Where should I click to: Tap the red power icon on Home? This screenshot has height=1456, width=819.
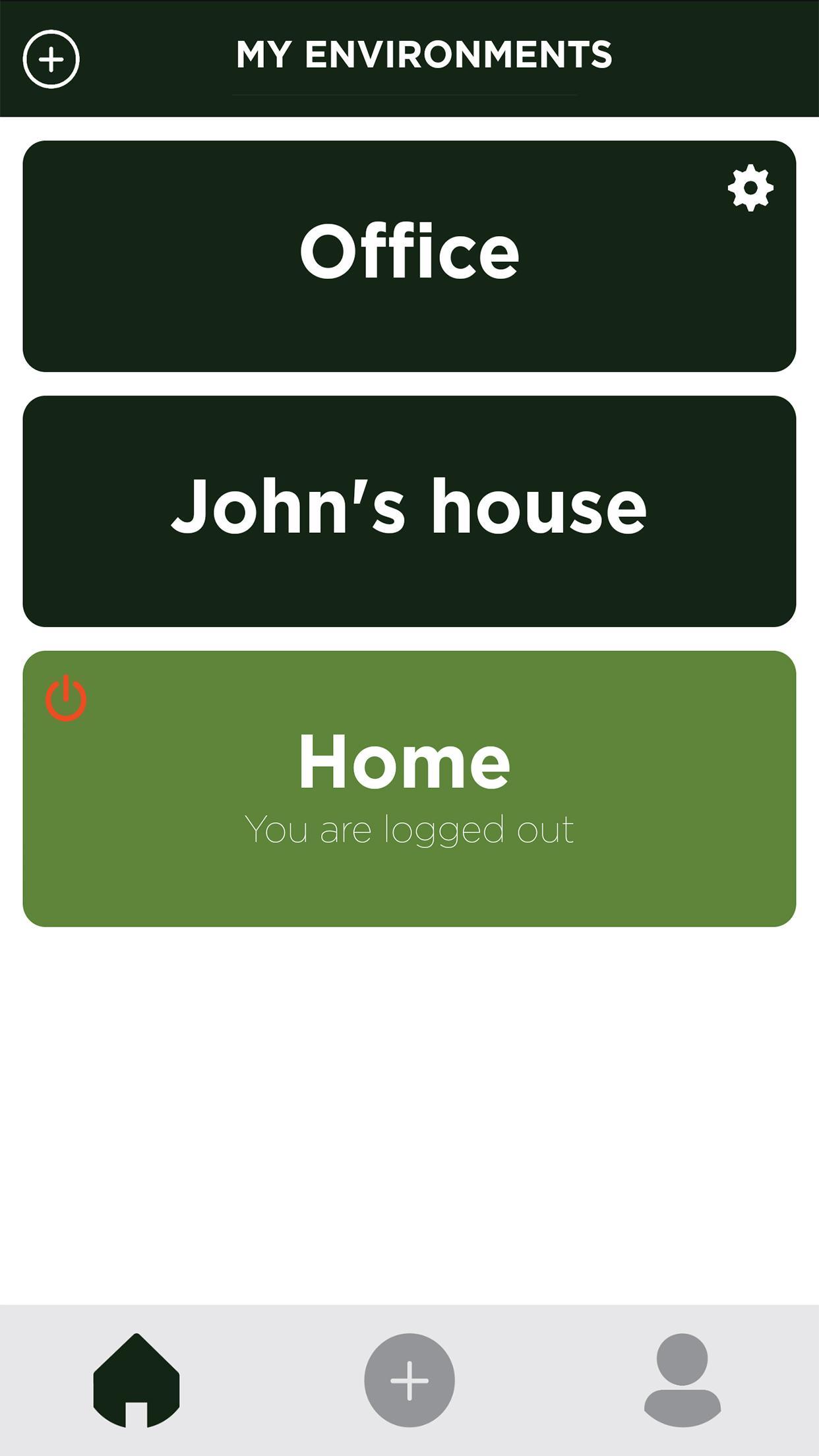(66, 698)
